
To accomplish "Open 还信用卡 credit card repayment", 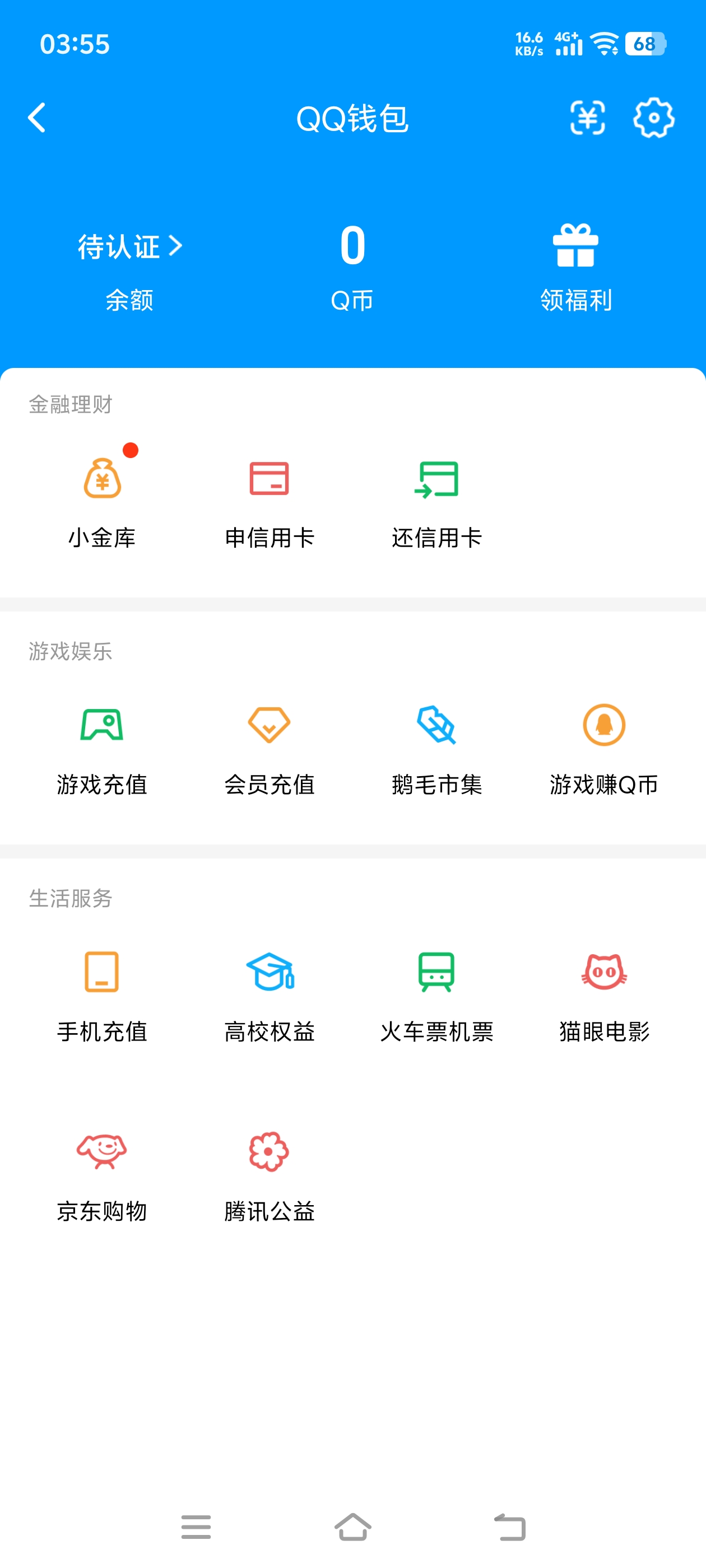I will coord(436,499).
